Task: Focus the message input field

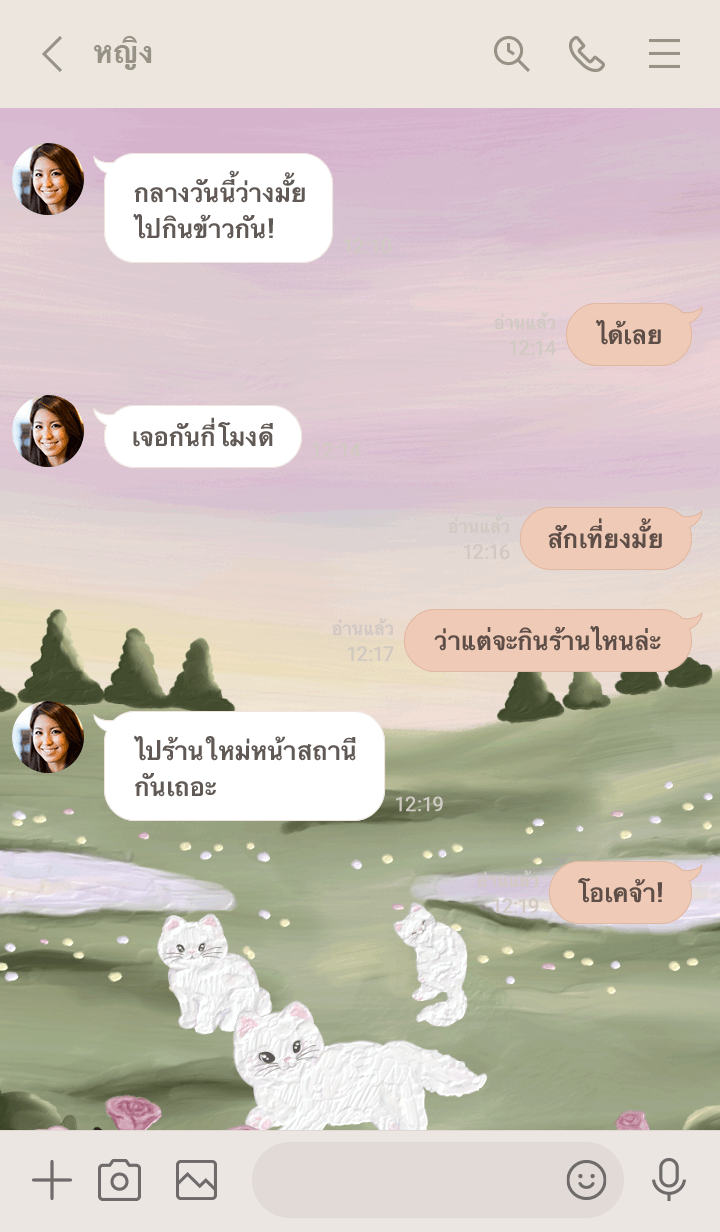Action: click(400, 1181)
